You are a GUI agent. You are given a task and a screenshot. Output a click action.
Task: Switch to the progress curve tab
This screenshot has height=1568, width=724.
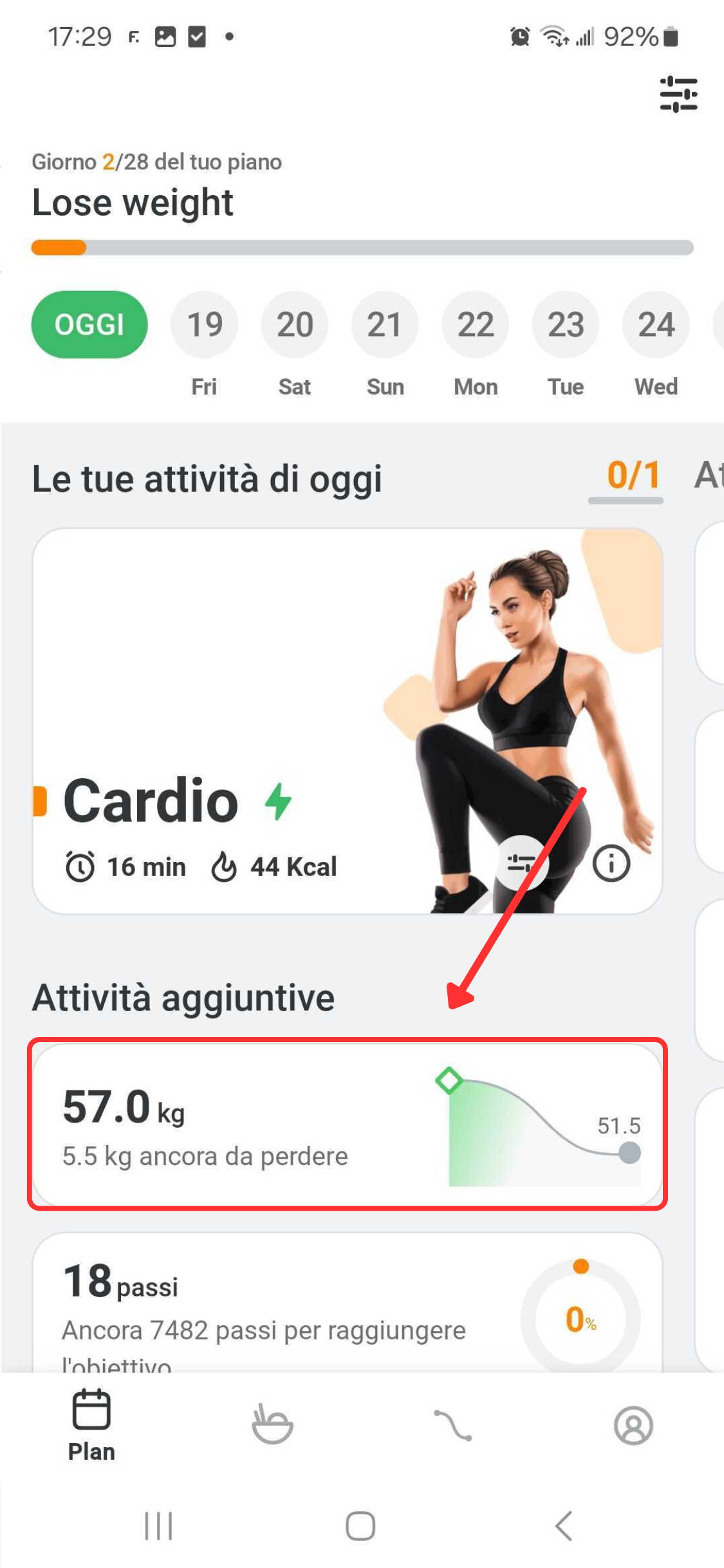(453, 1424)
